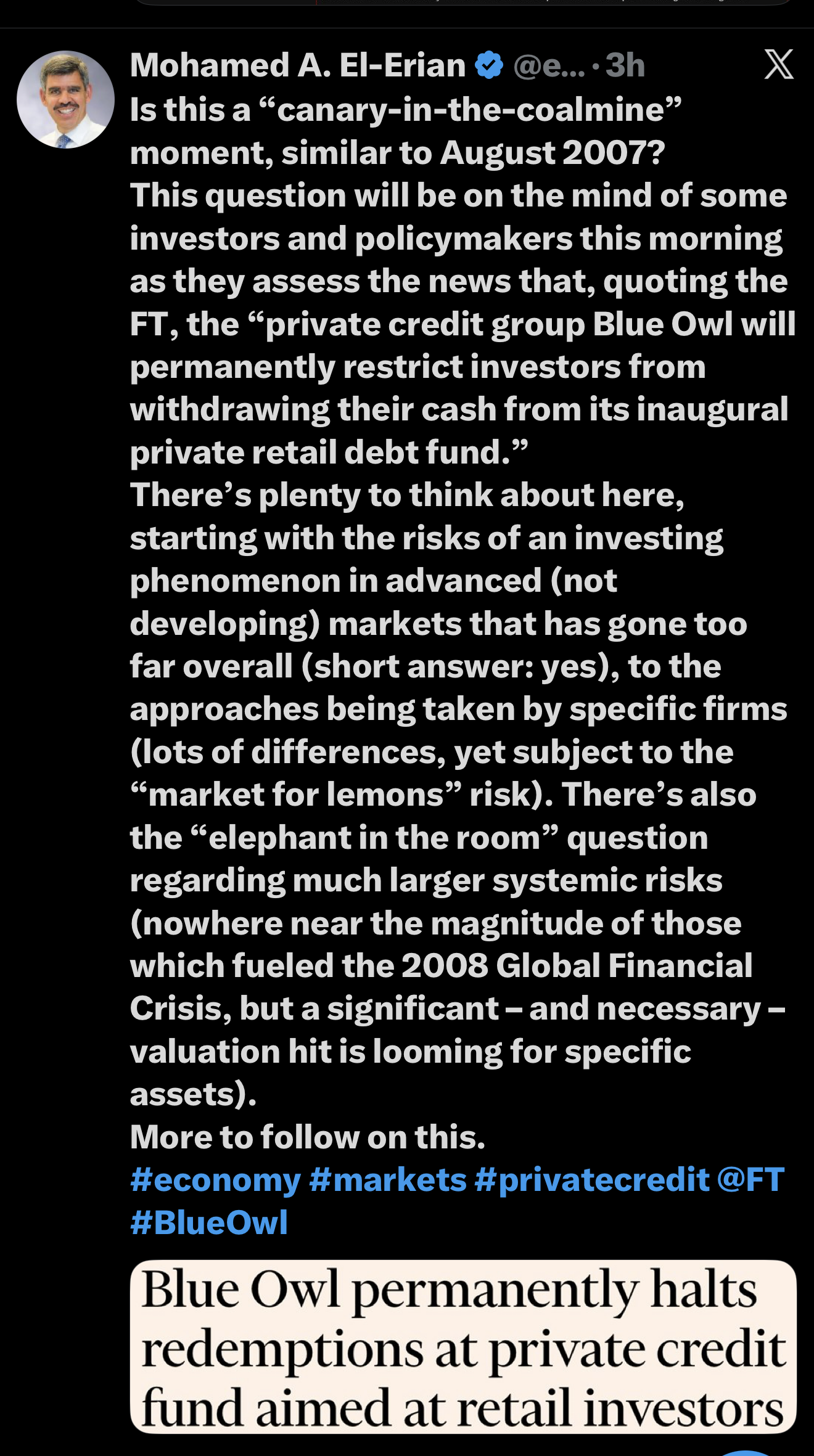This screenshot has width=814, height=1456.
Task: View posts tagged #markets
Action: click(388, 1180)
